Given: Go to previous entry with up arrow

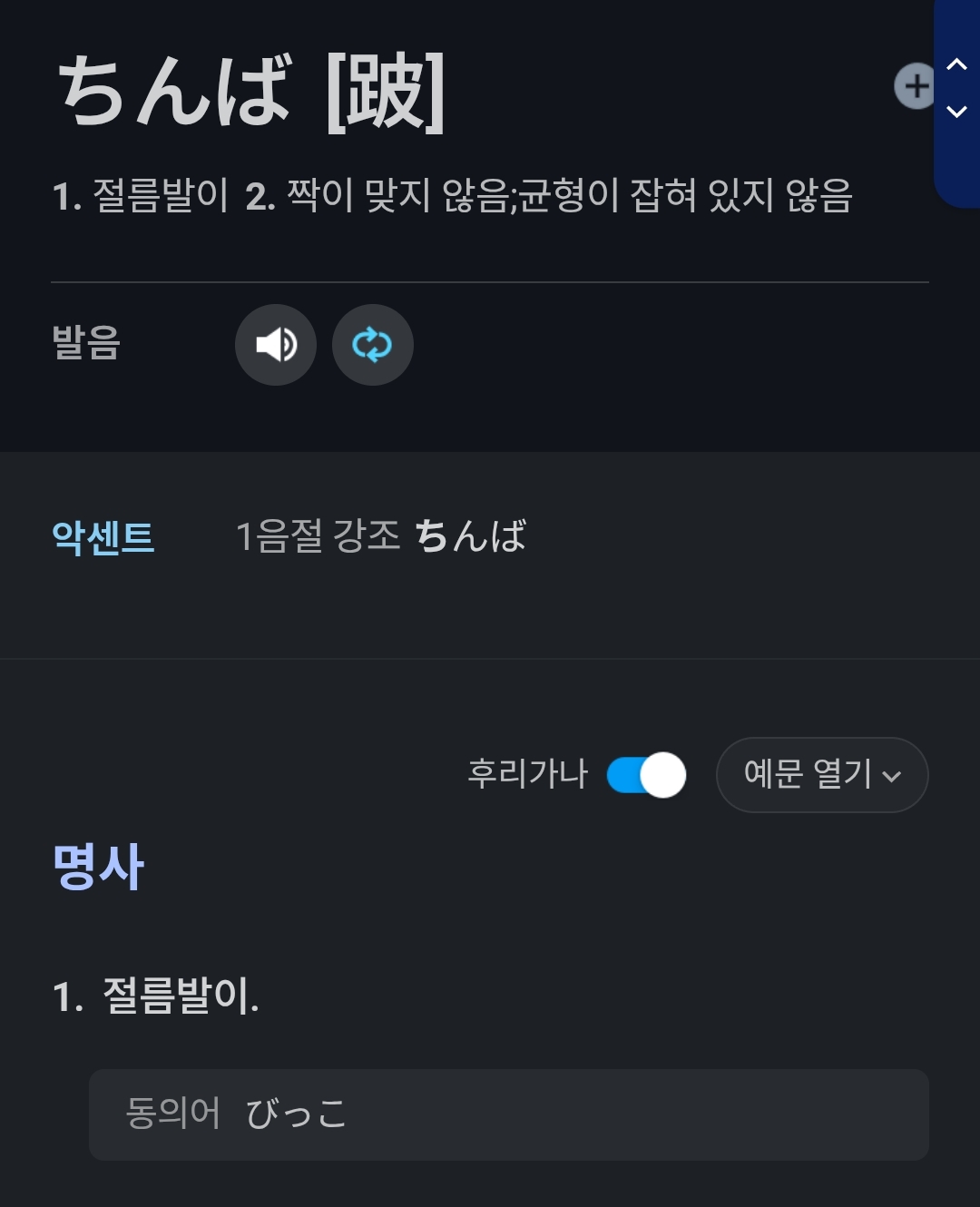Looking at the screenshot, I should pyautogui.click(x=956, y=64).
